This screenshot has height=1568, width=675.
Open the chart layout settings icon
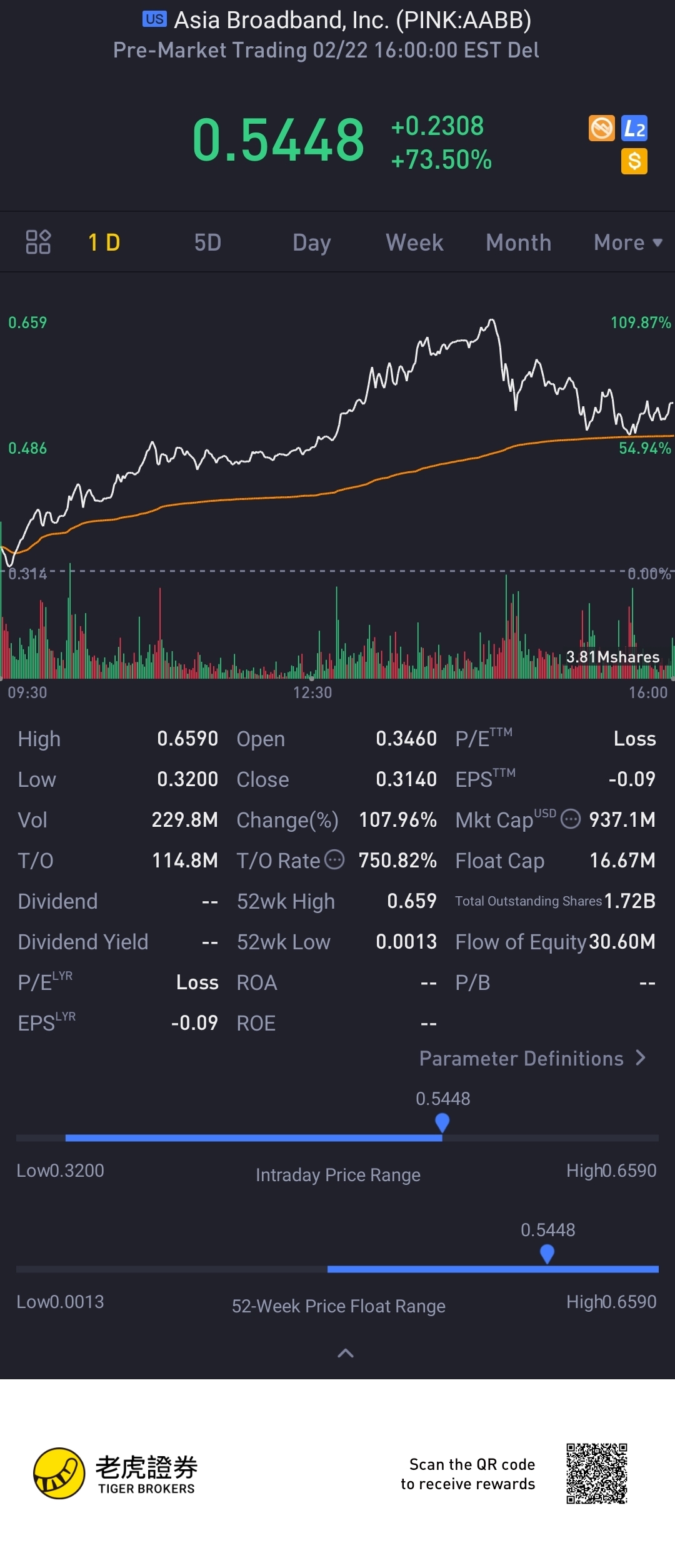click(x=38, y=242)
